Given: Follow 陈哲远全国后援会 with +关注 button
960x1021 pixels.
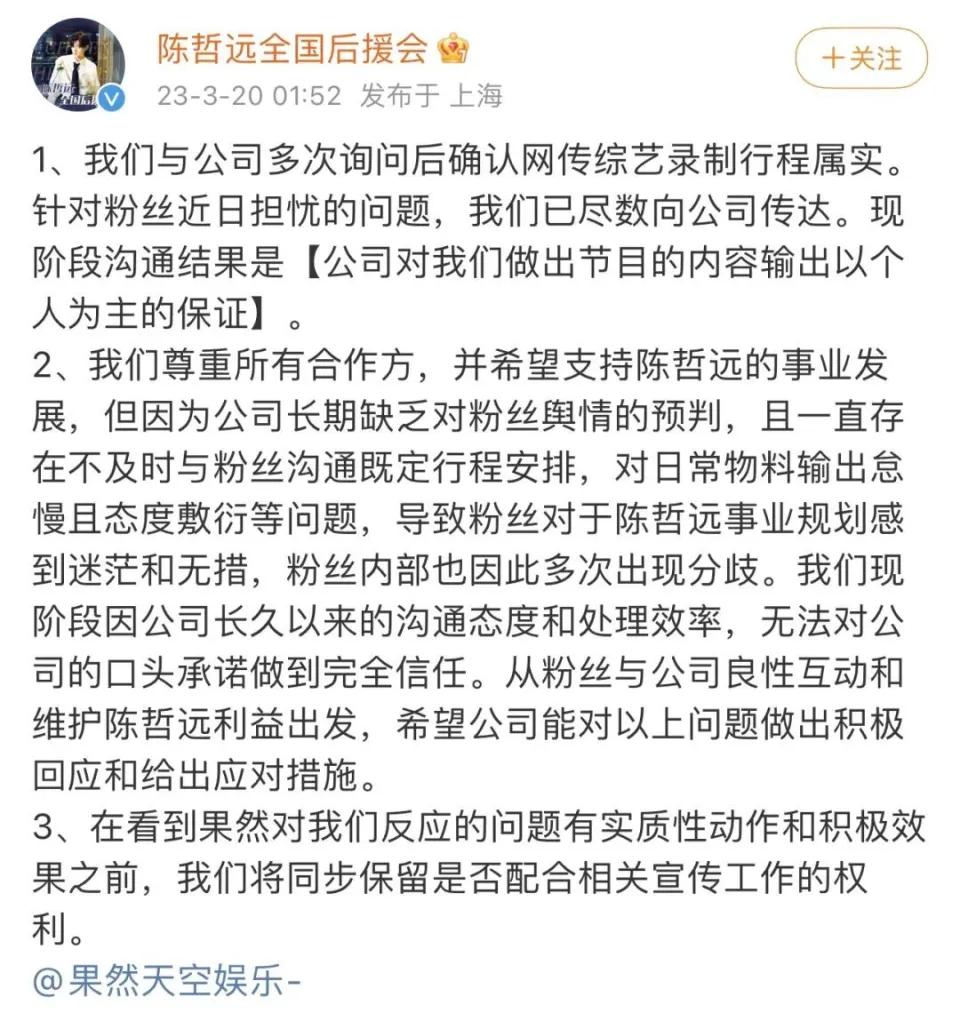Looking at the screenshot, I should pyautogui.click(x=860, y=59).
